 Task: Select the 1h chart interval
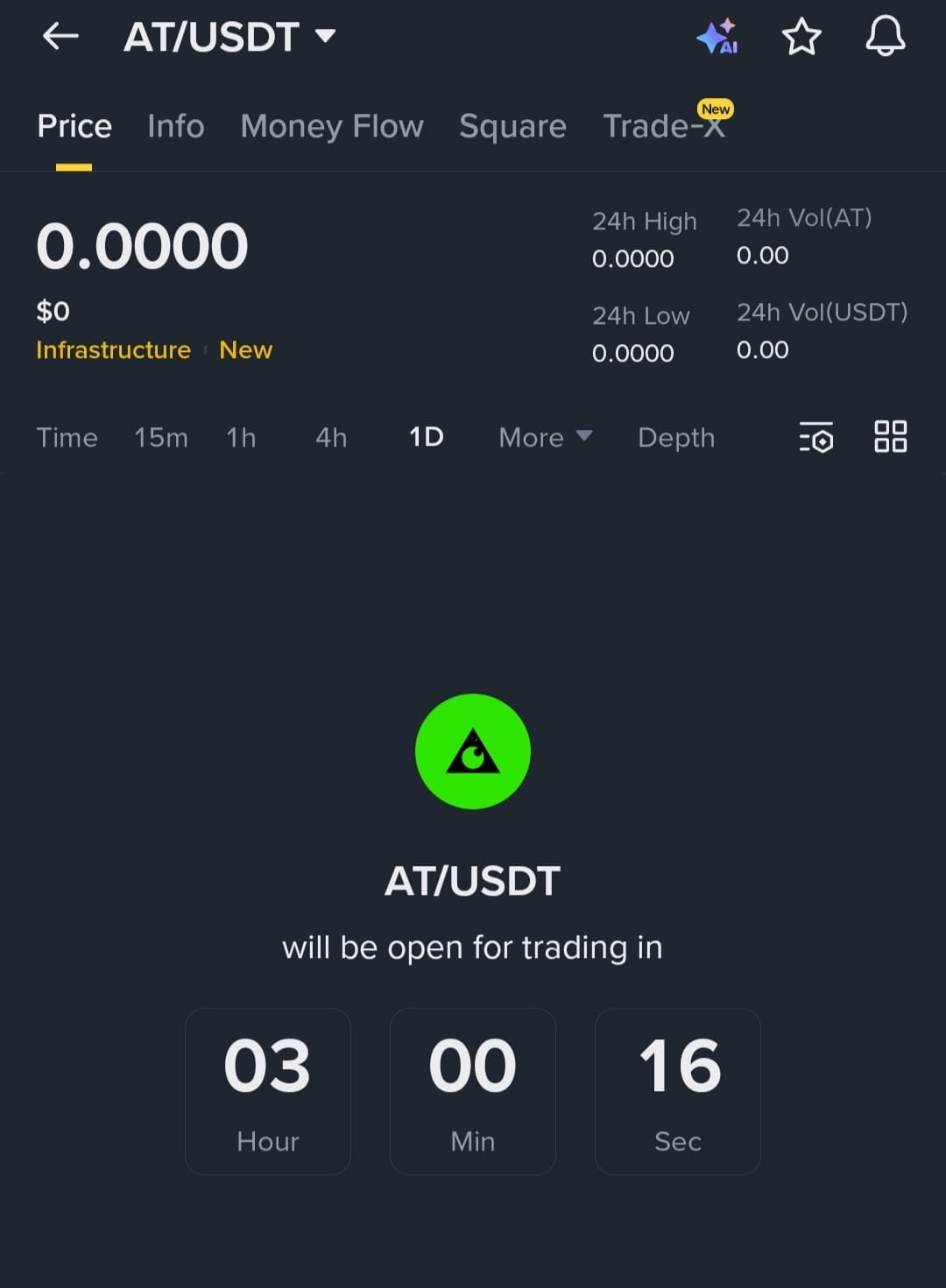pos(241,437)
